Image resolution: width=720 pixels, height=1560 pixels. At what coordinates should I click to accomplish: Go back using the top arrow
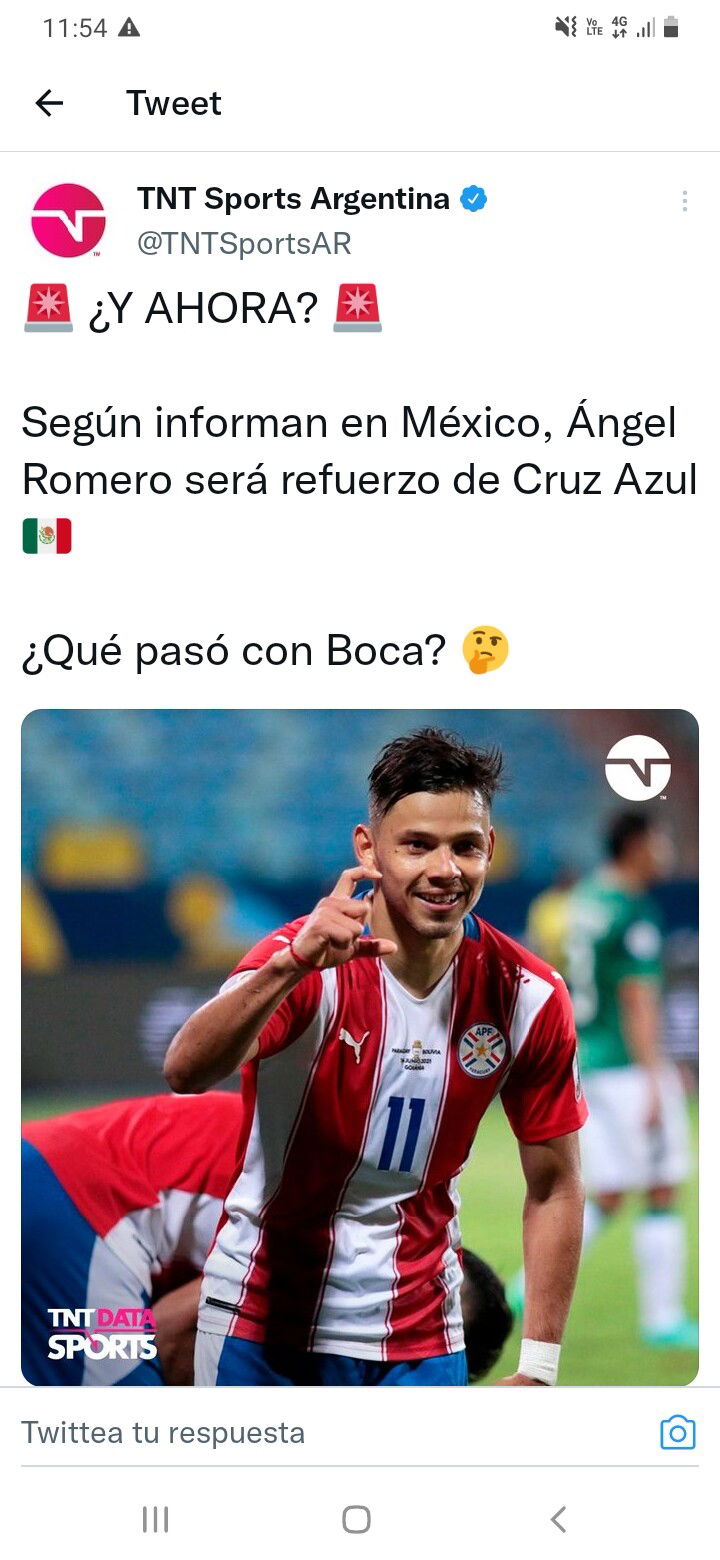[x=49, y=102]
